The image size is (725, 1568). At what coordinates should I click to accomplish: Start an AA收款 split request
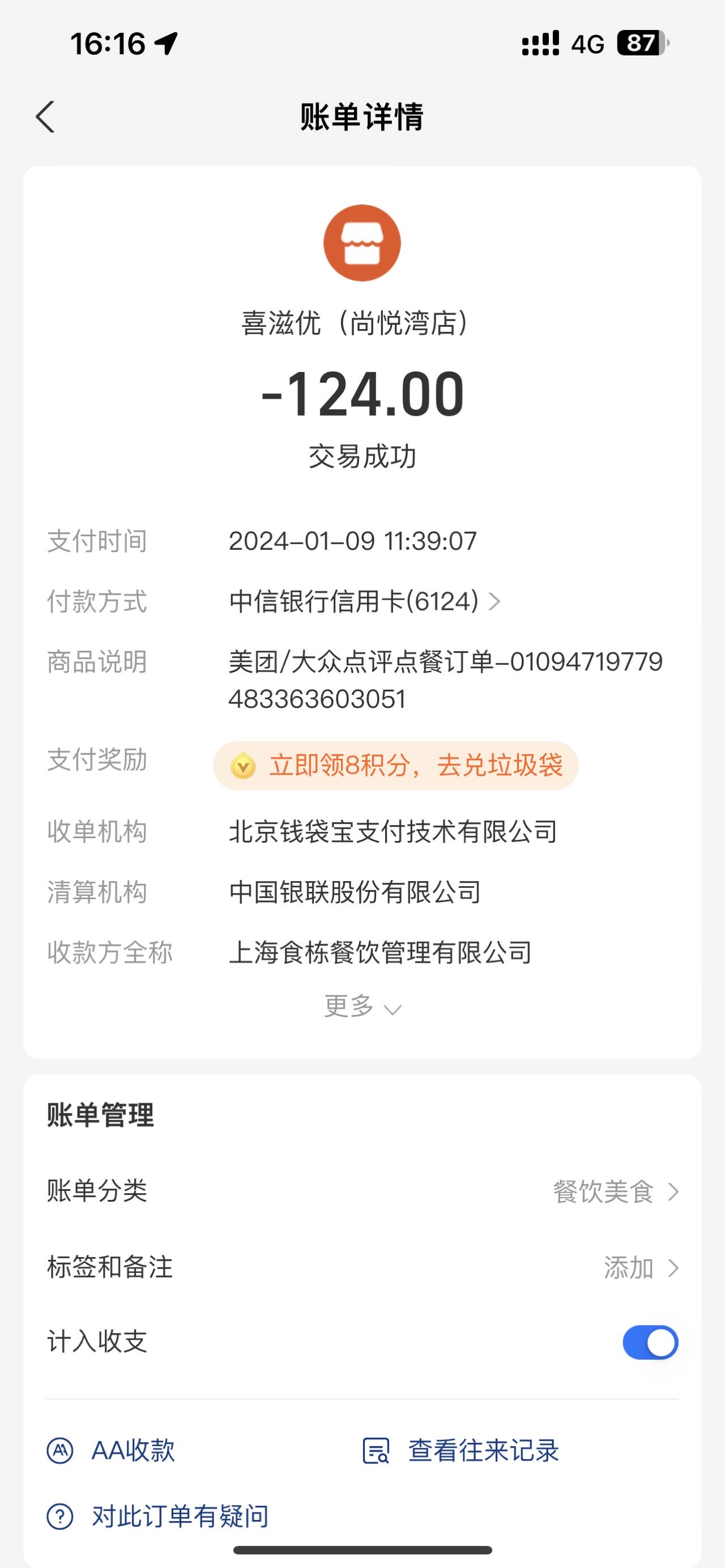[x=111, y=1451]
